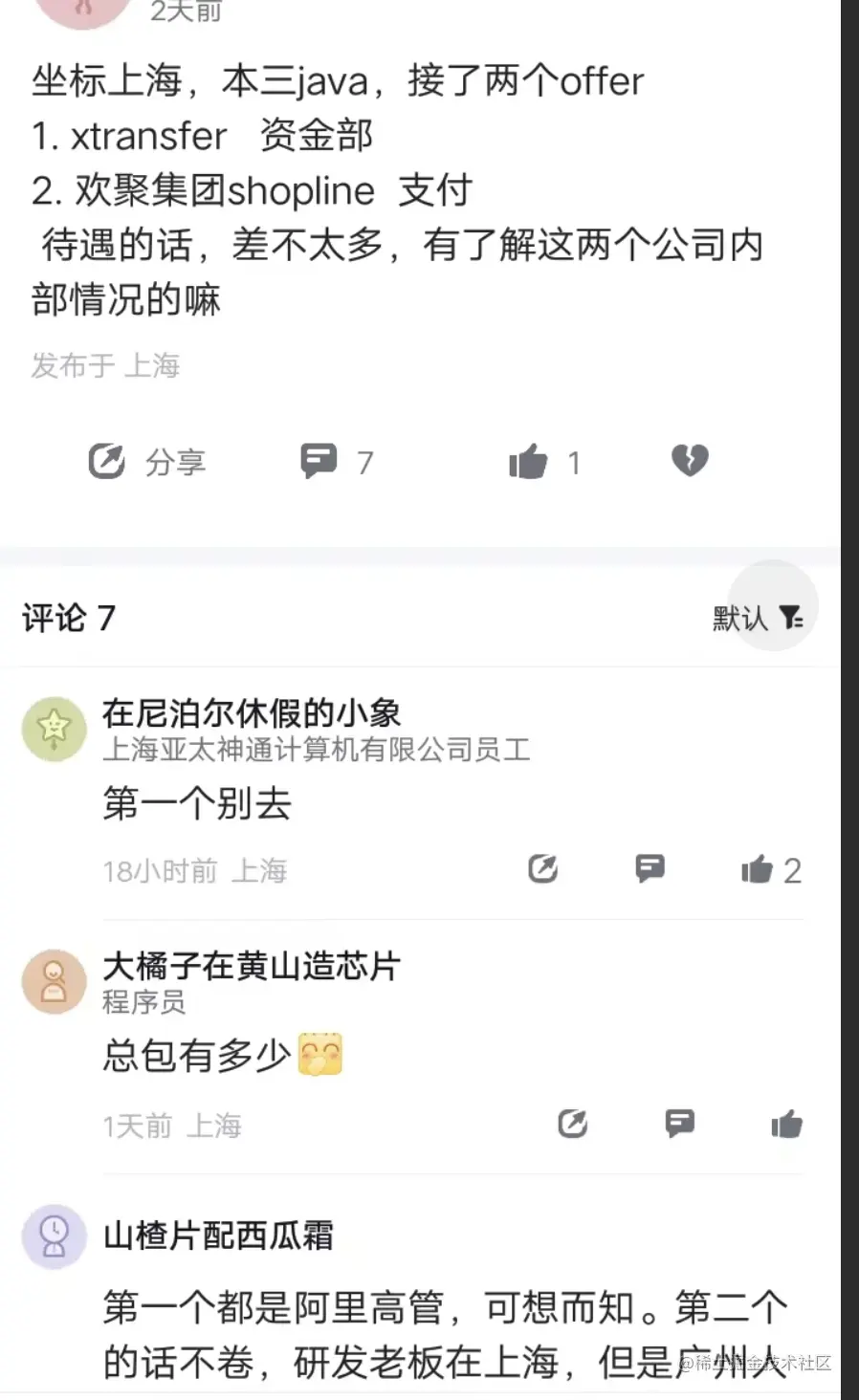
Task: Reply to the comment 总包有多少
Action: 679,1123
